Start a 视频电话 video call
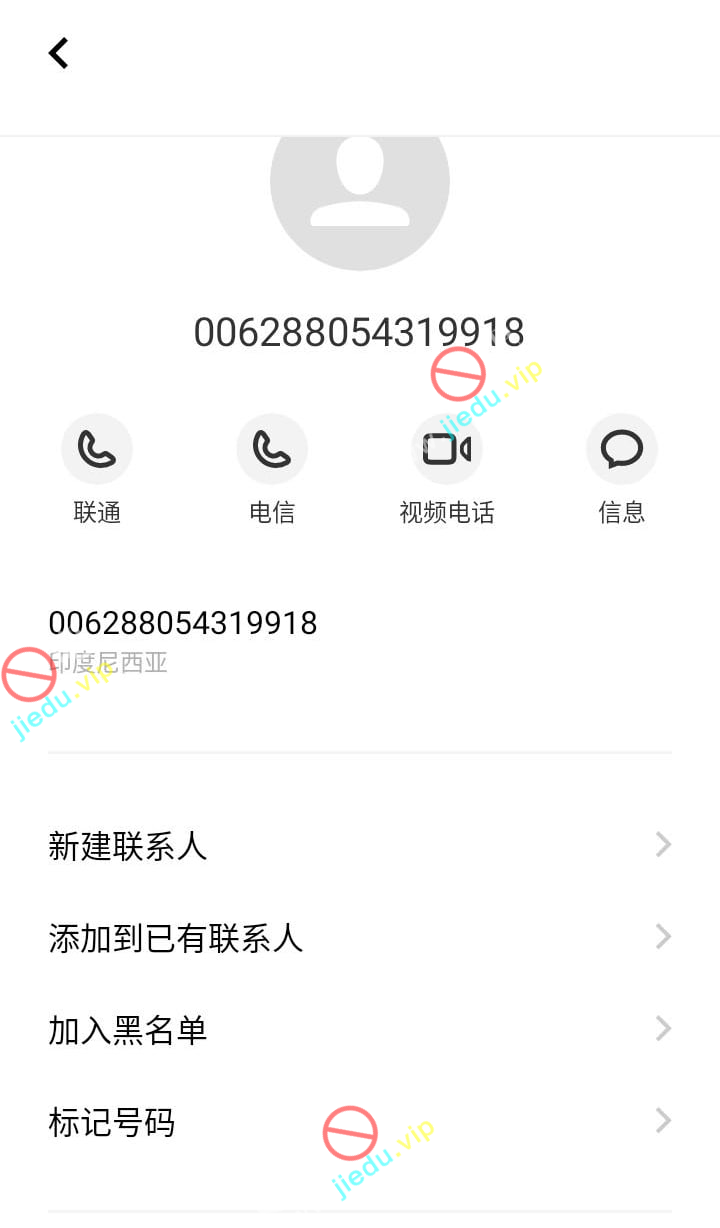Screen dimensions: 720x1228 [x=447, y=450]
